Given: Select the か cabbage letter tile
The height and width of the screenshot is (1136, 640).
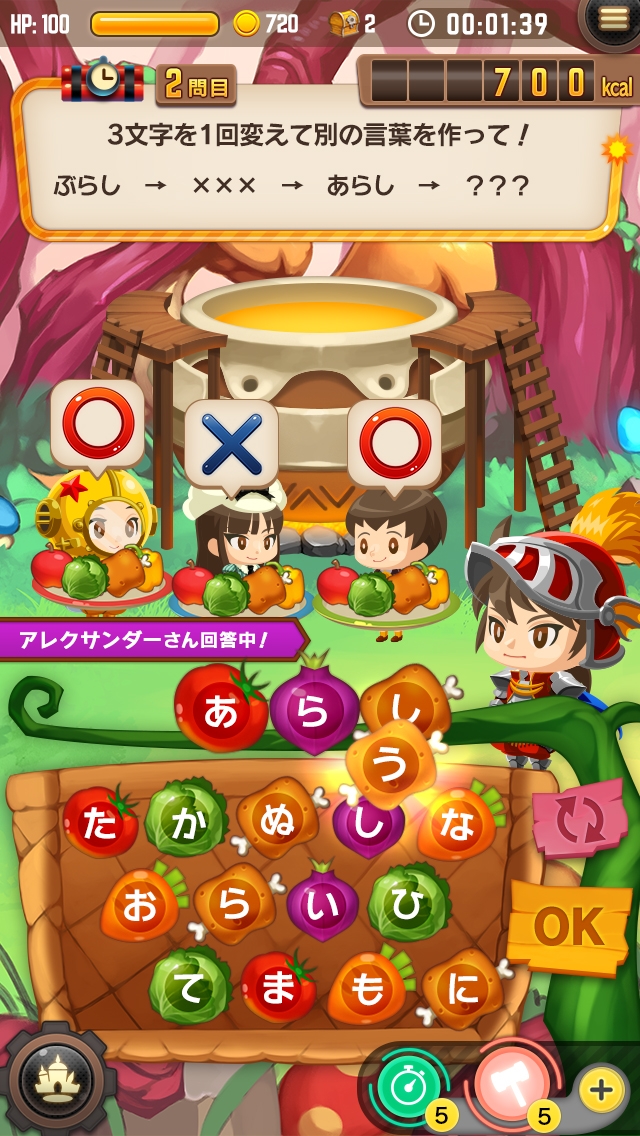Looking at the screenshot, I should pos(187,824).
